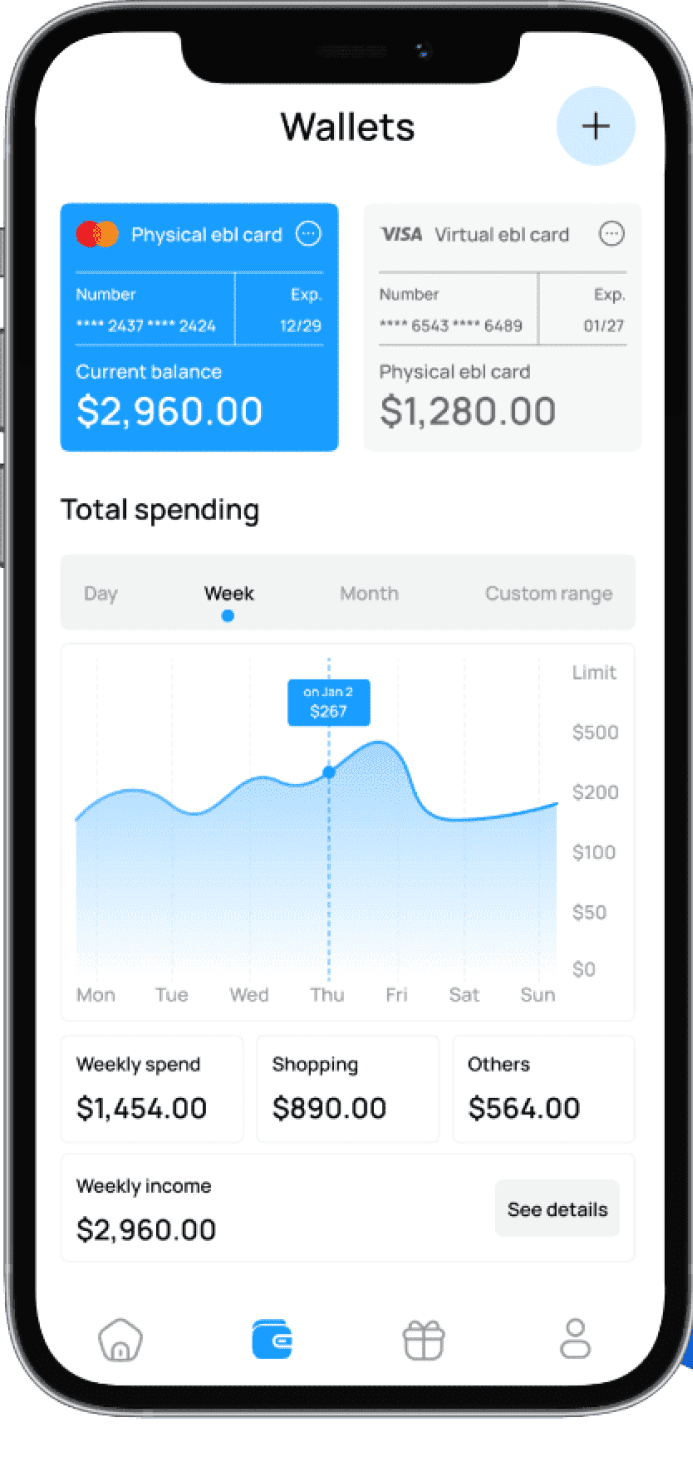The height and width of the screenshot is (1470, 693).
Task: Go to the Home tab
Action: [120, 1340]
